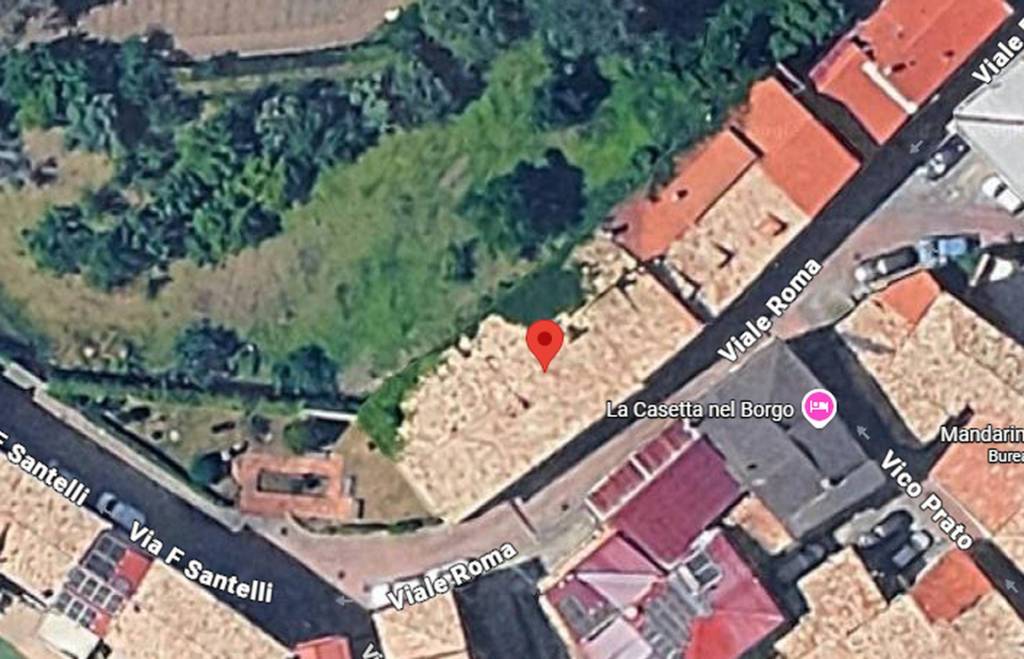1024x659 pixels.
Task: Open the La Casetta nel Borgo hotel marker
Action: point(819,408)
